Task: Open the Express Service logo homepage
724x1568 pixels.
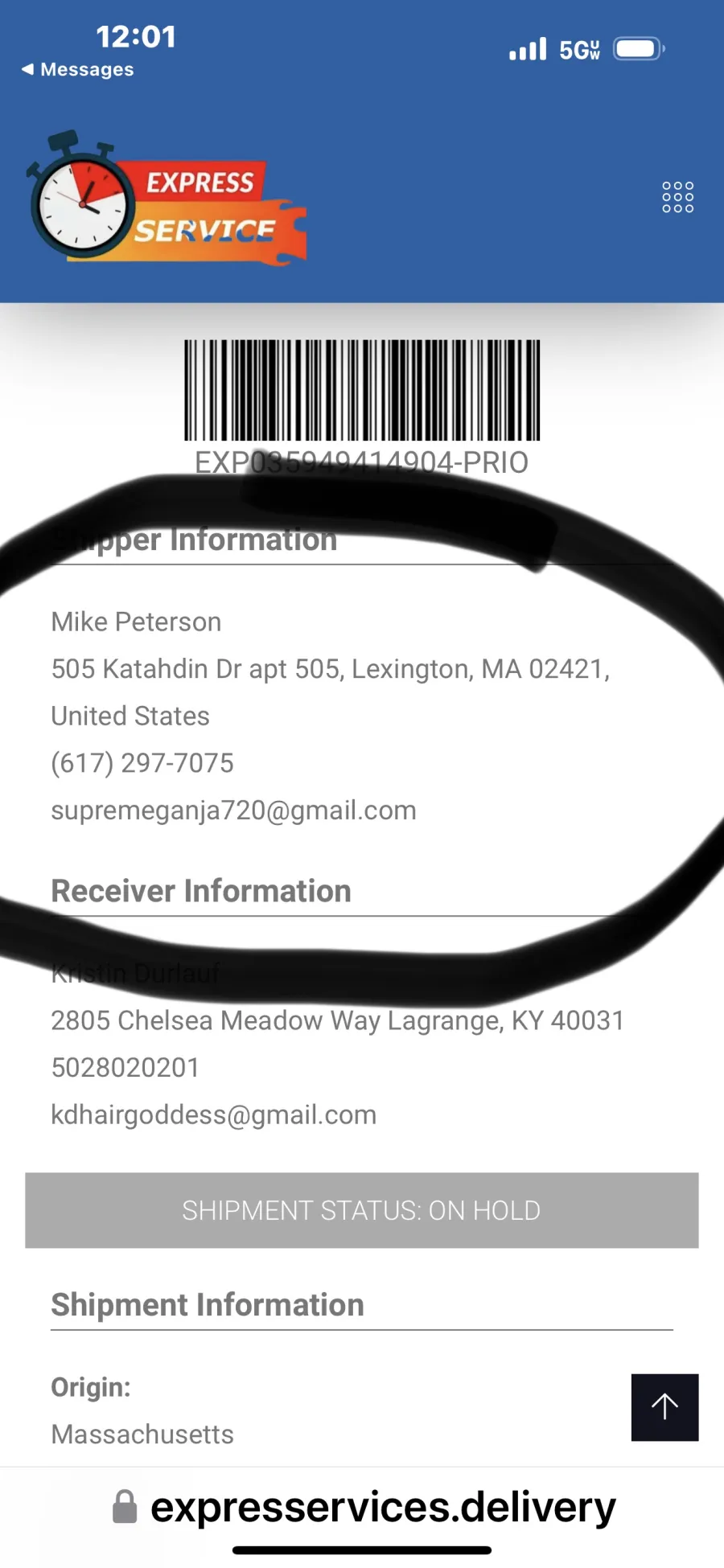Action: point(167,197)
